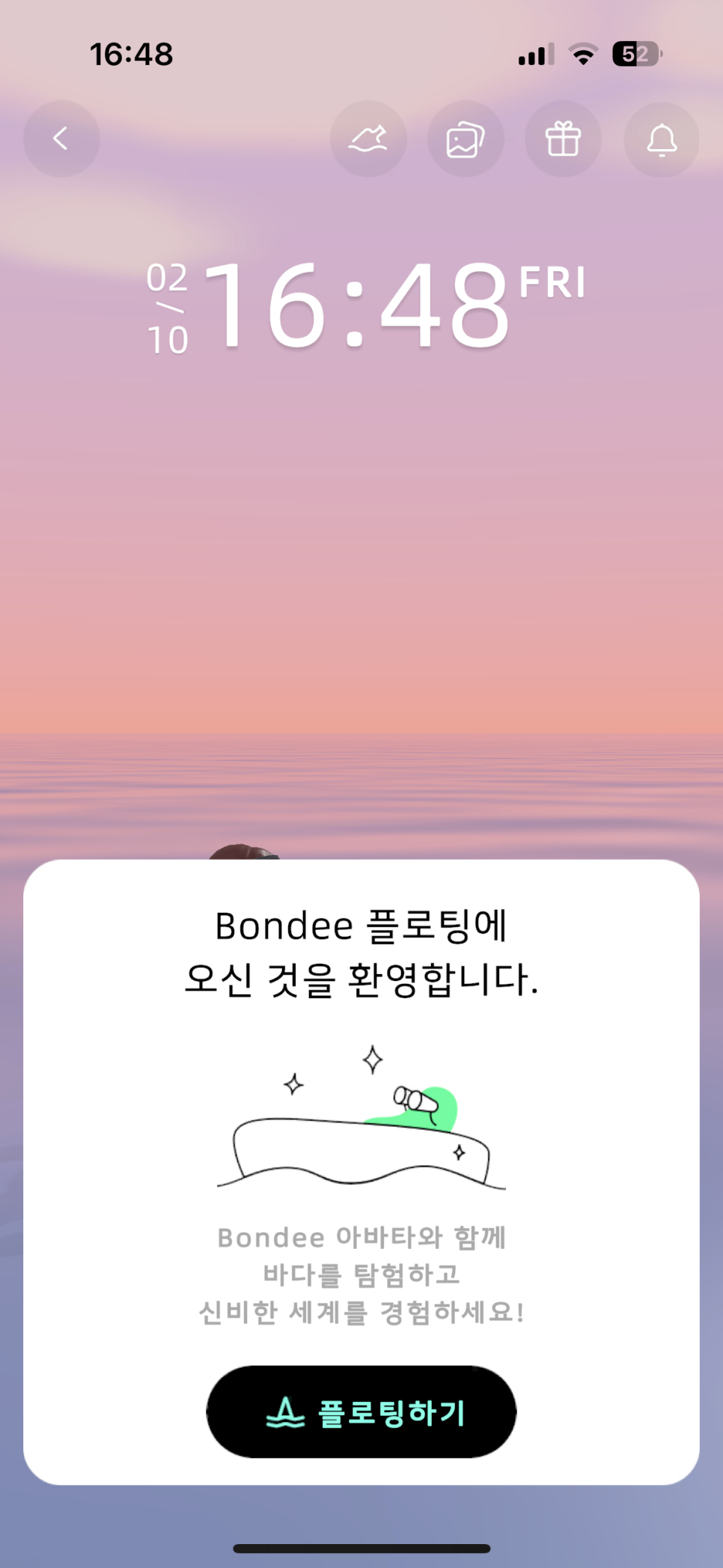Open the gift box icon
Screen dimensions: 723x1568
(563, 139)
